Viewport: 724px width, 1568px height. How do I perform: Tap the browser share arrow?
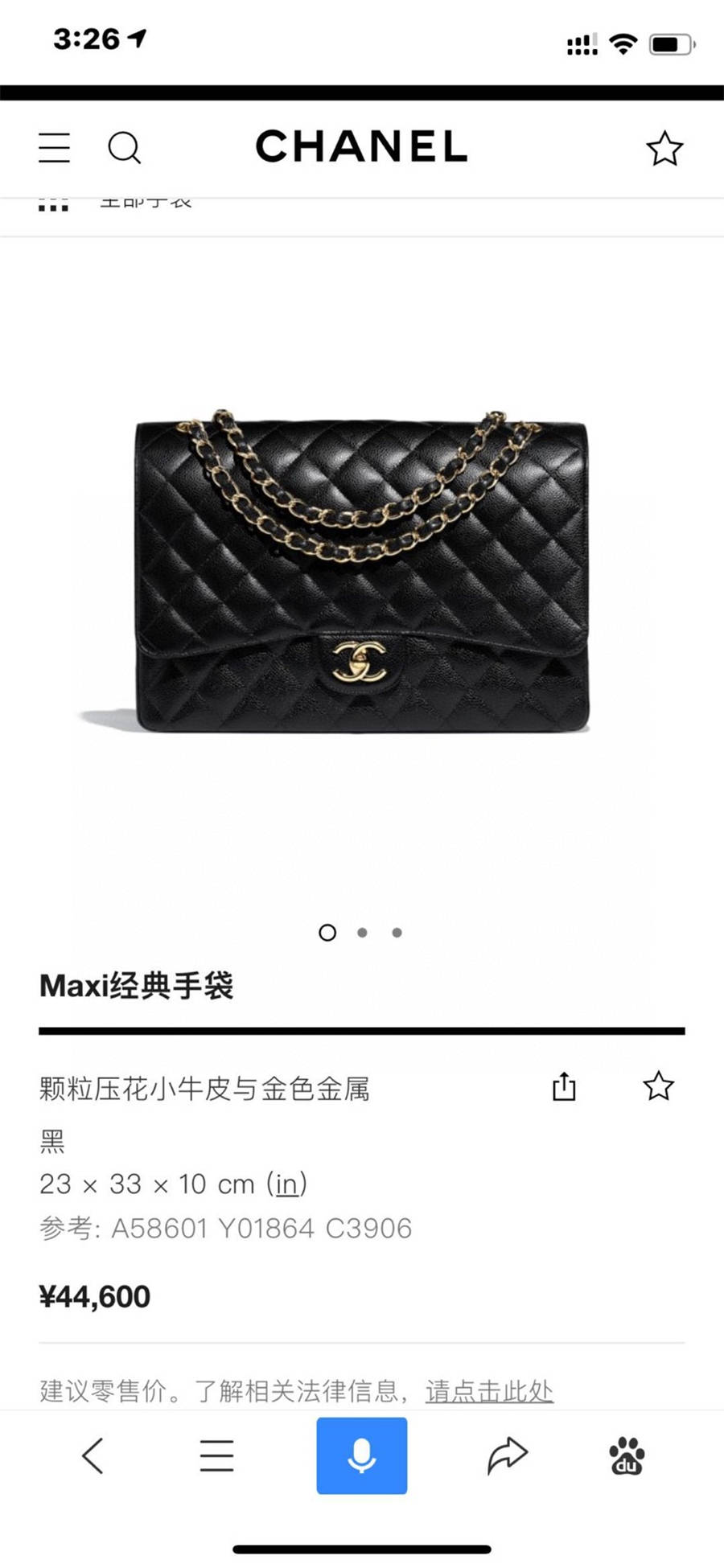pyautogui.click(x=507, y=1456)
